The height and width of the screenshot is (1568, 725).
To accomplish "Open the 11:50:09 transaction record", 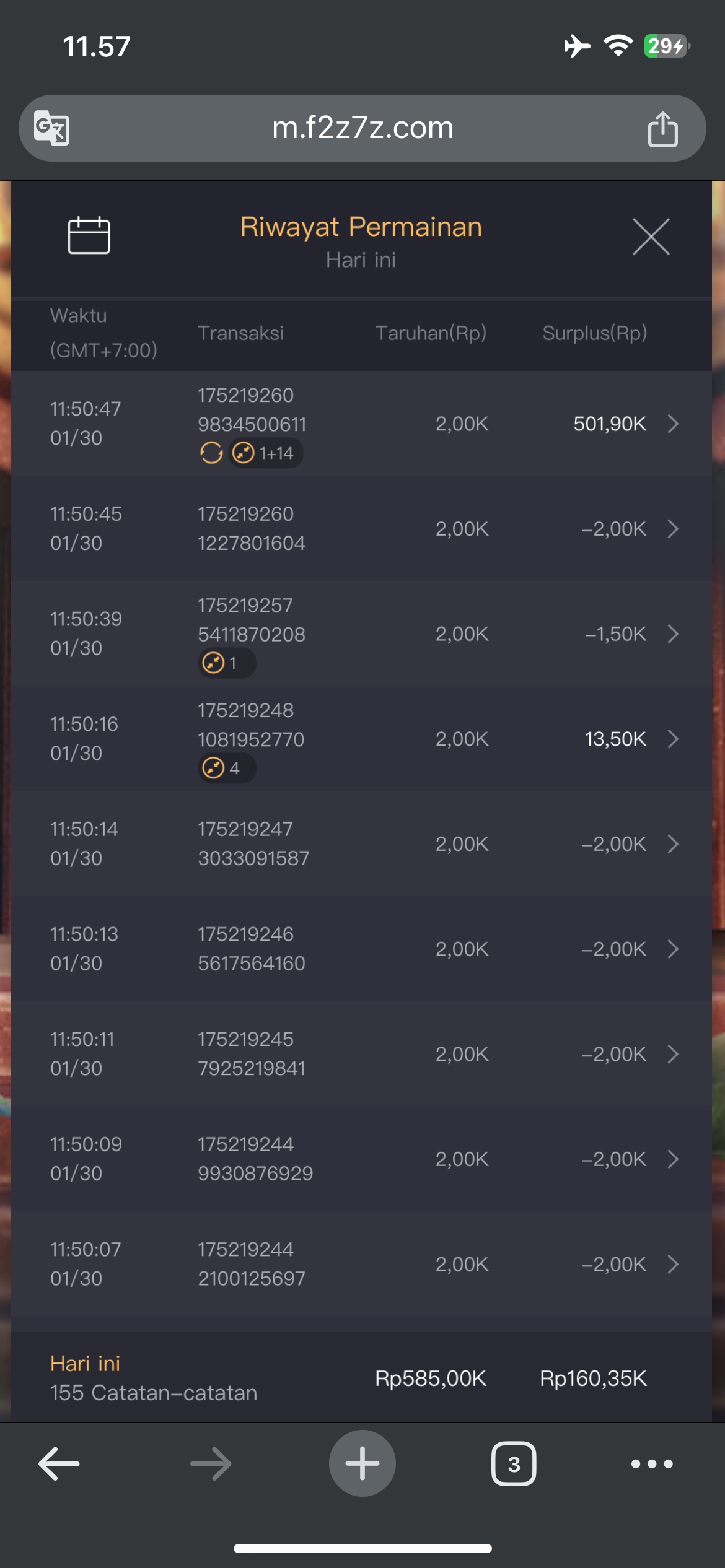I will coord(672,1159).
